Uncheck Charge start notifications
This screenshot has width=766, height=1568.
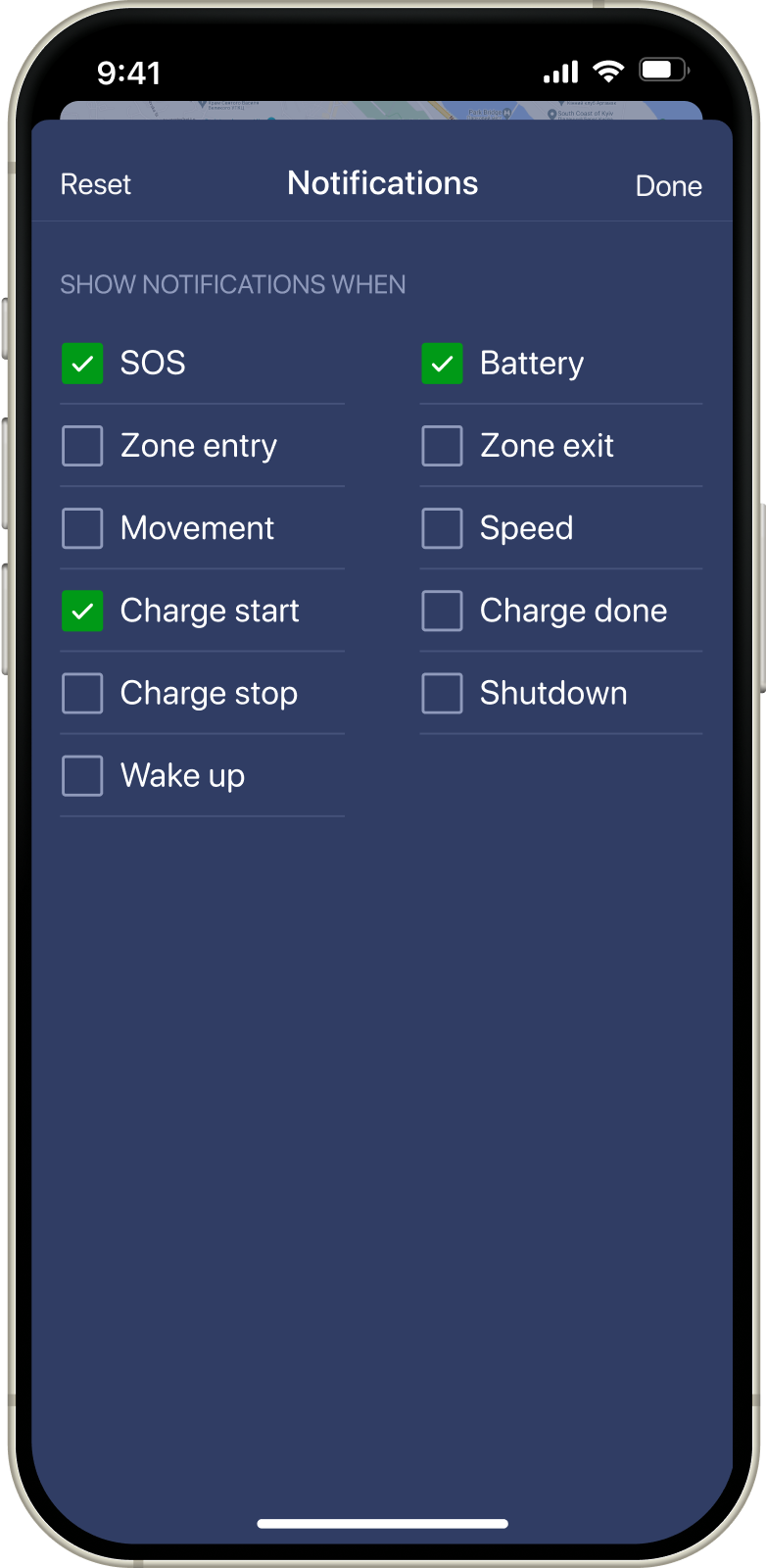[x=82, y=611]
